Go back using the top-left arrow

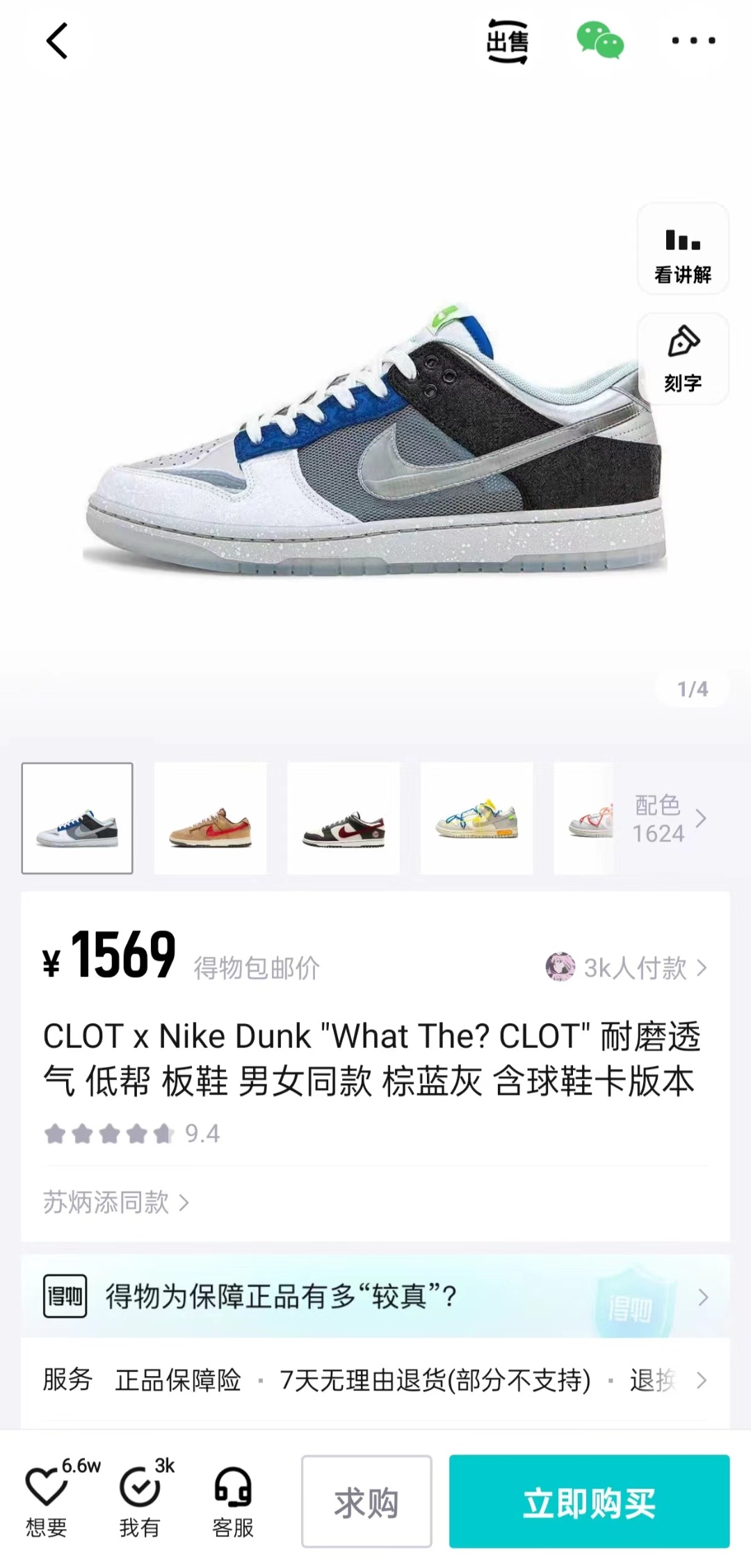point(57,41)
